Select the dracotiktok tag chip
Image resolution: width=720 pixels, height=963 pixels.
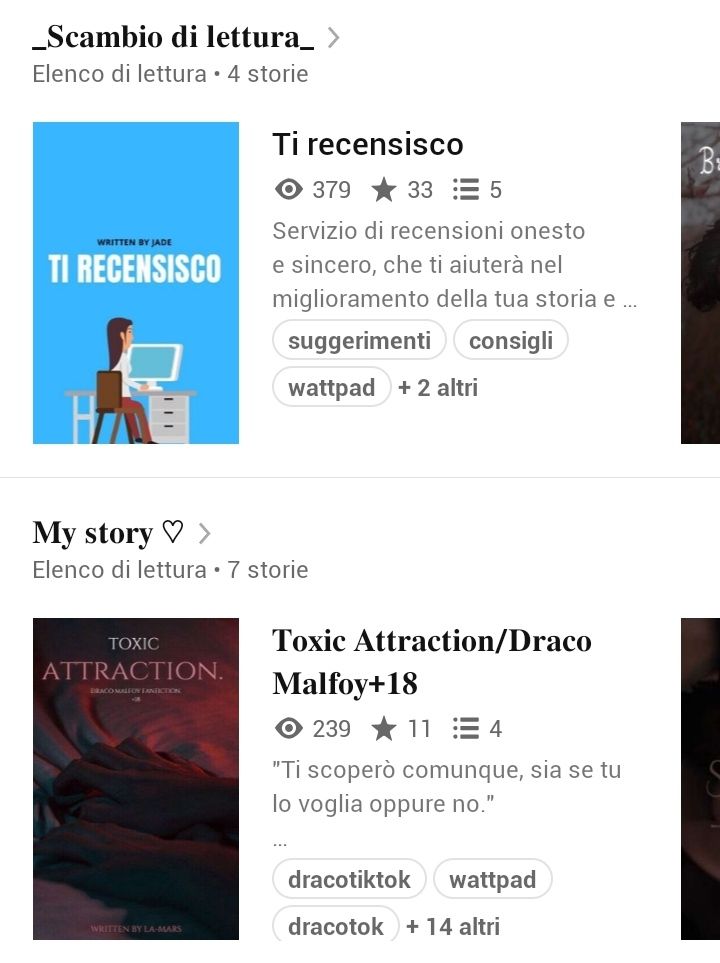(x=349, y=880)
